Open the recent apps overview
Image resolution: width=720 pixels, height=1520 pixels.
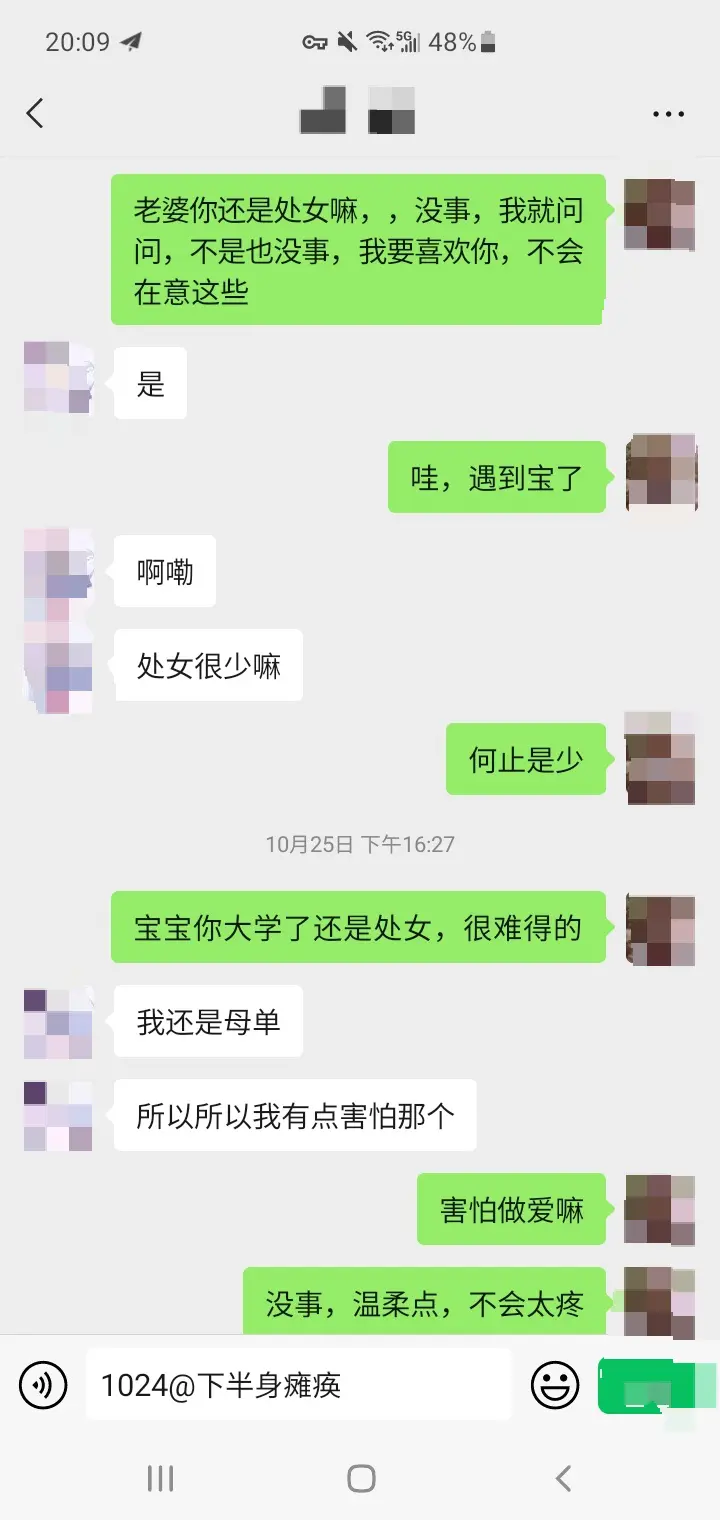coord(160,1478)
